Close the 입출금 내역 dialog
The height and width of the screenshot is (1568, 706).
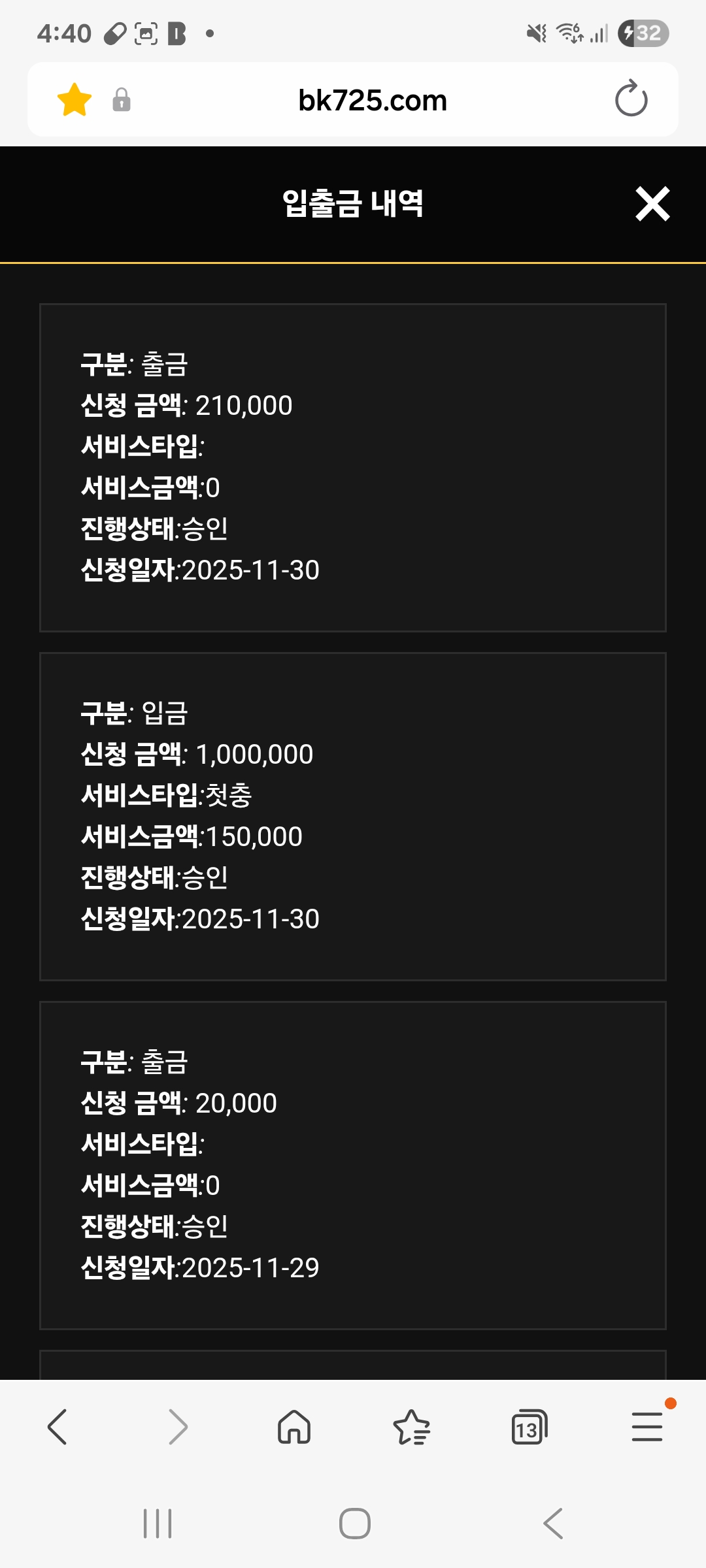point(652,204)
